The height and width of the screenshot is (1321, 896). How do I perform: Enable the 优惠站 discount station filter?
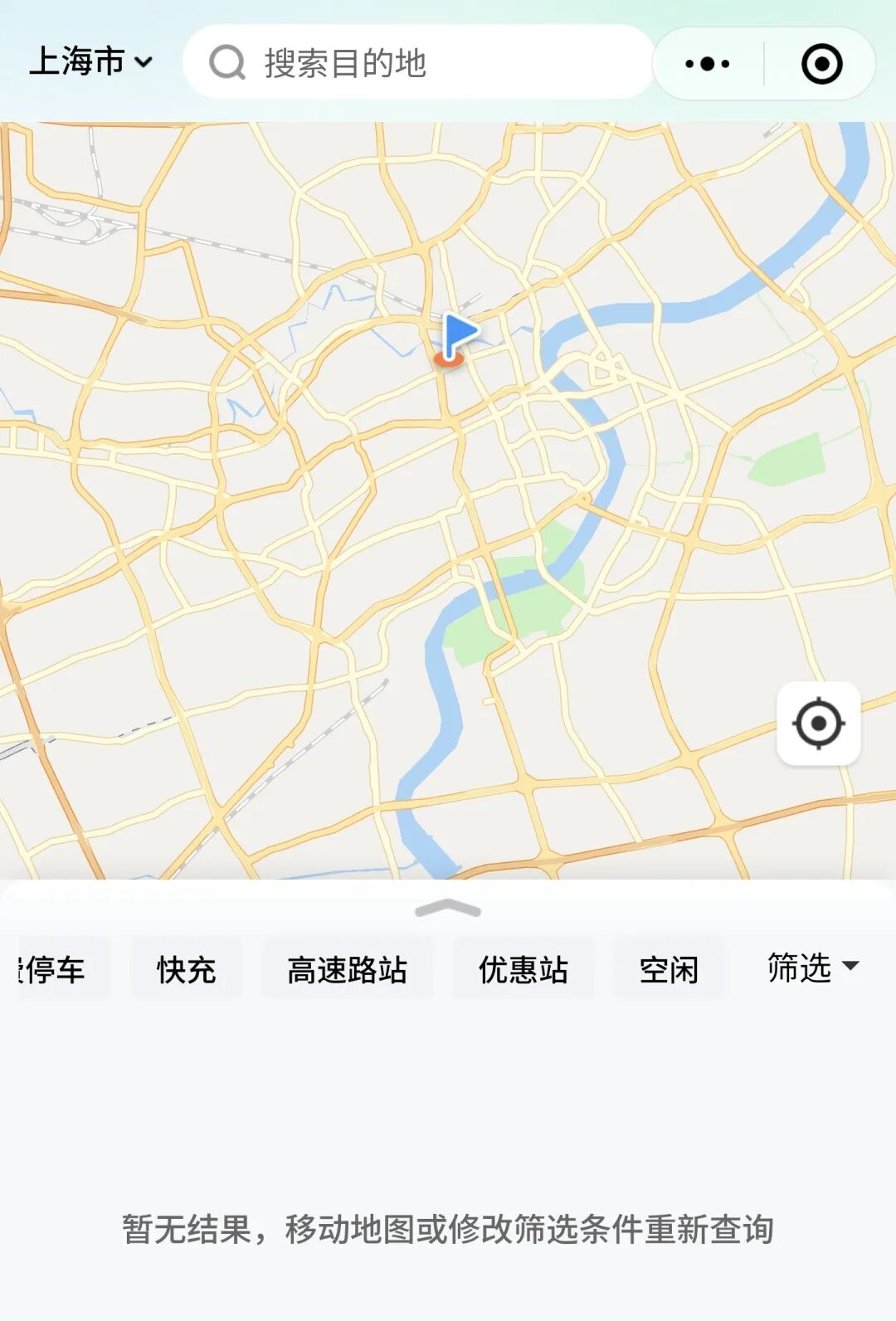pos(525,967)
